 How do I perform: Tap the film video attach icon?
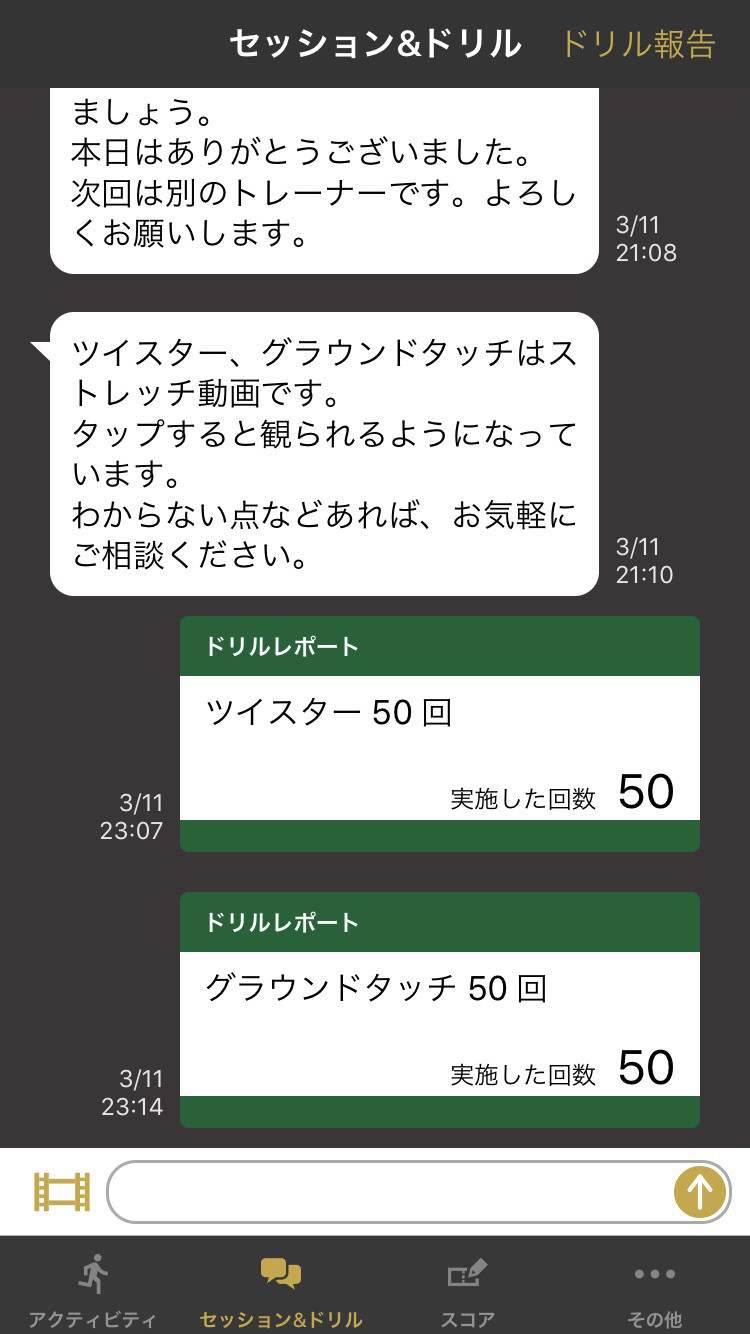(x=62, y=1192)
